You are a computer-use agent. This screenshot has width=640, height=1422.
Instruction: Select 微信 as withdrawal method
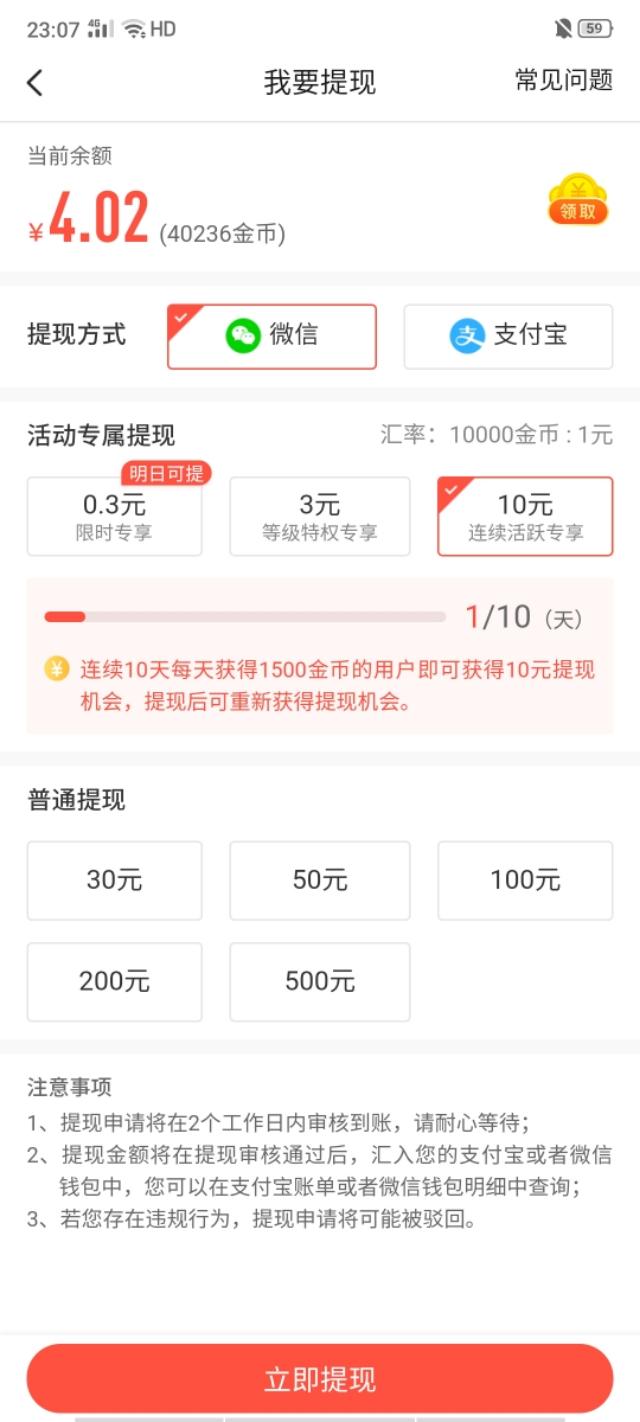pos(272,336)
